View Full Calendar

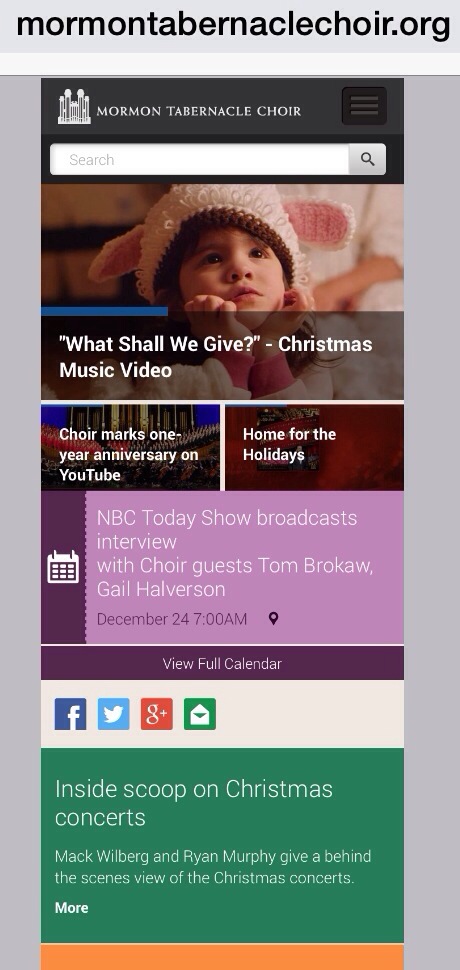222,664
